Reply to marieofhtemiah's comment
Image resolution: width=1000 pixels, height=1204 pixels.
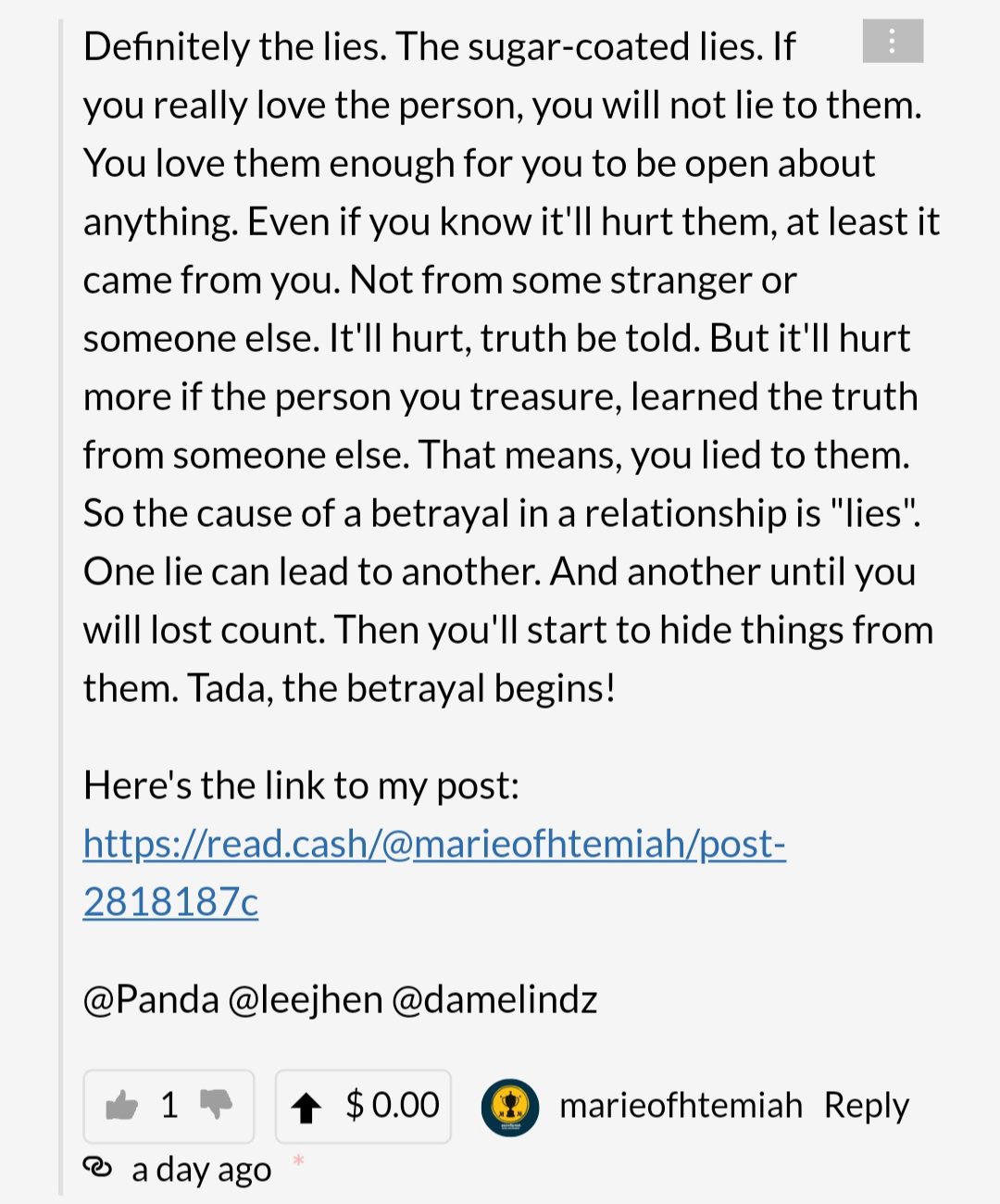866,1105
